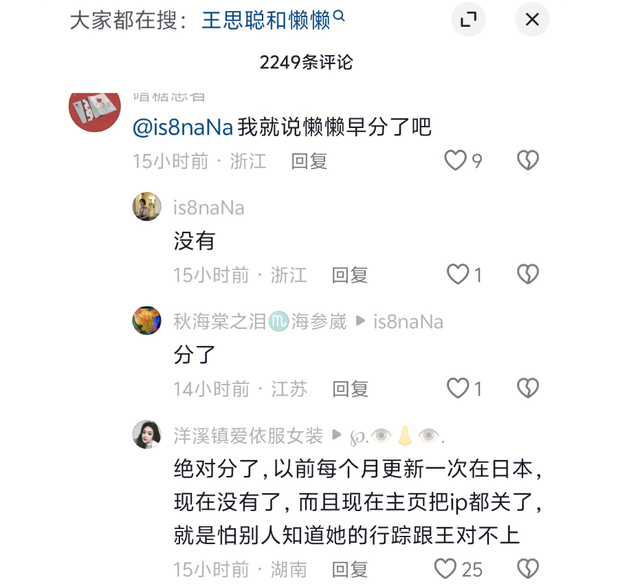
Task: Reply to the comment 我就说懒懒早分了吧
Action: 309,160
